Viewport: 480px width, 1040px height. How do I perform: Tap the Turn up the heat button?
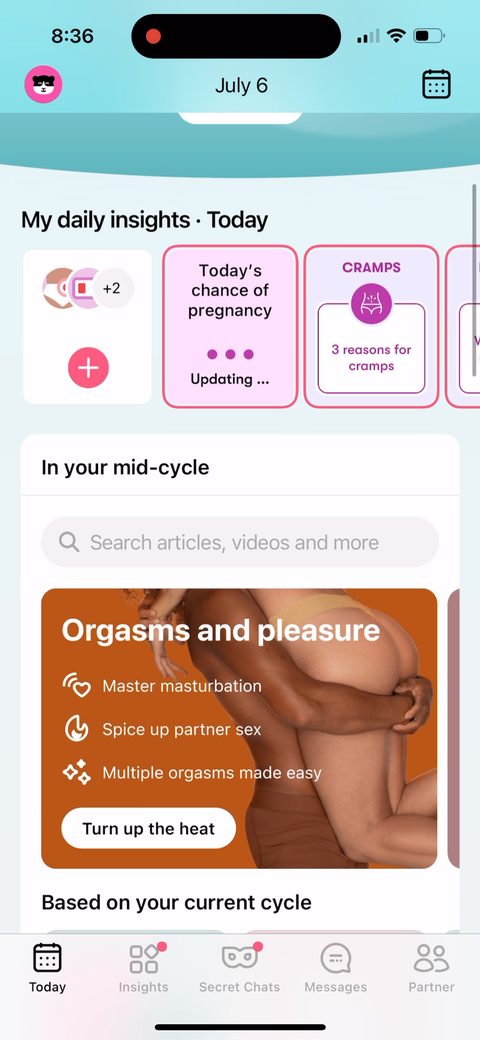click(x=149, y=828)
